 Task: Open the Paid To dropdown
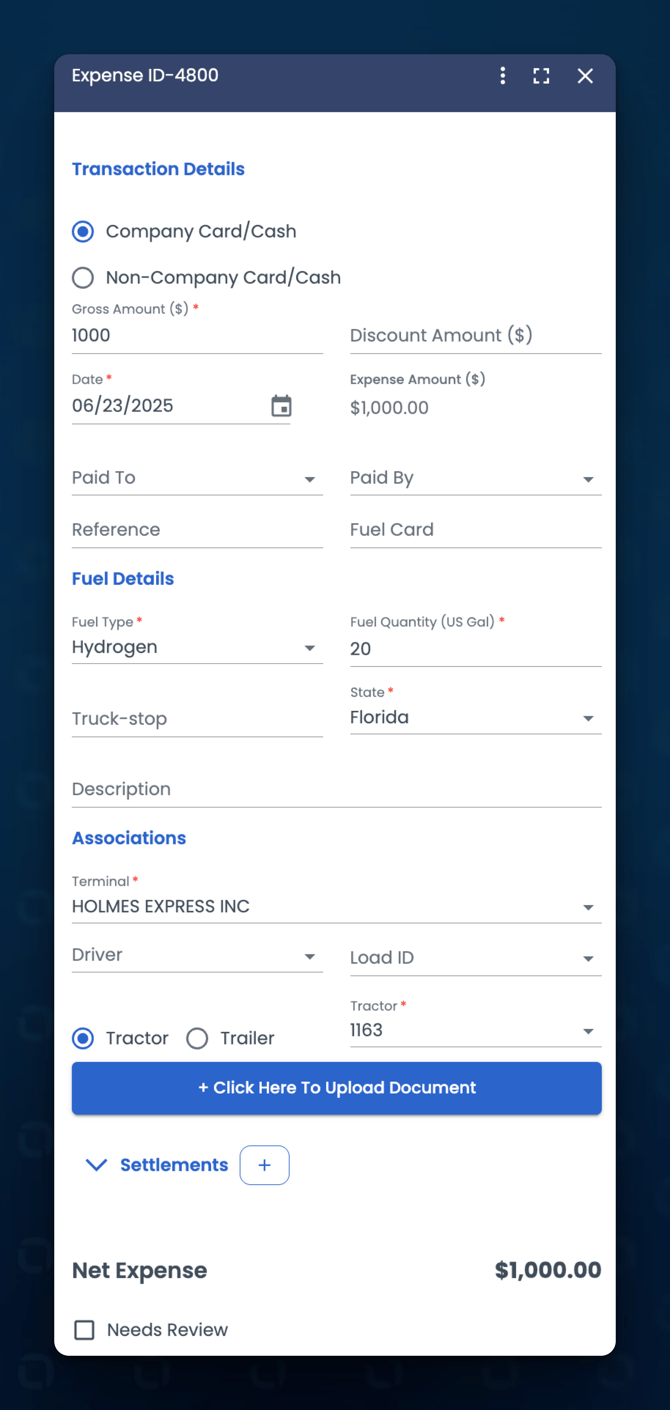[197, 478]
